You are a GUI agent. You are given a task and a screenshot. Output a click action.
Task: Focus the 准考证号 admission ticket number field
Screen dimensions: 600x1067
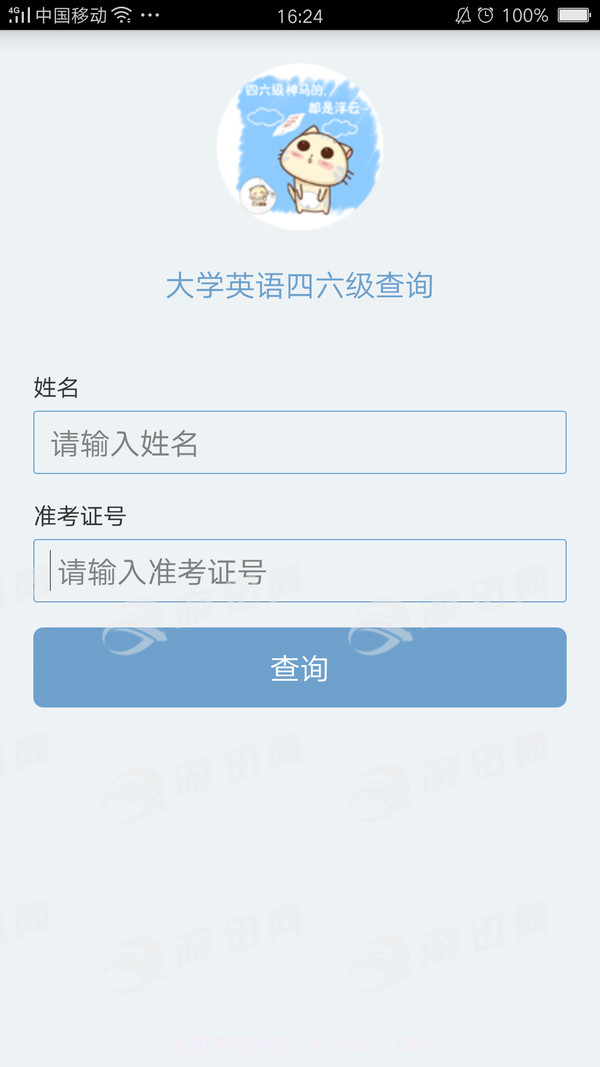tap(300, 571)
